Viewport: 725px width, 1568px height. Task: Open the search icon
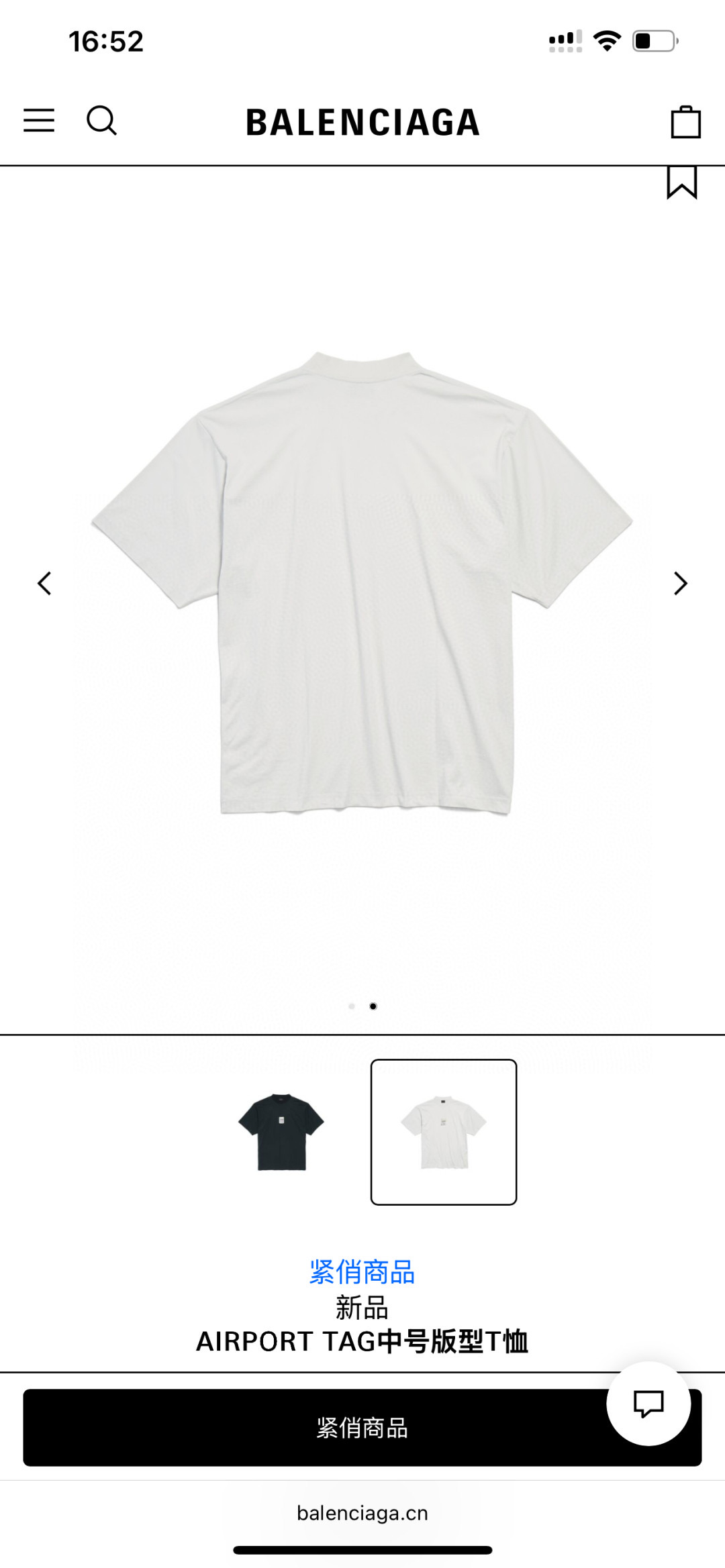click(101, 121)
